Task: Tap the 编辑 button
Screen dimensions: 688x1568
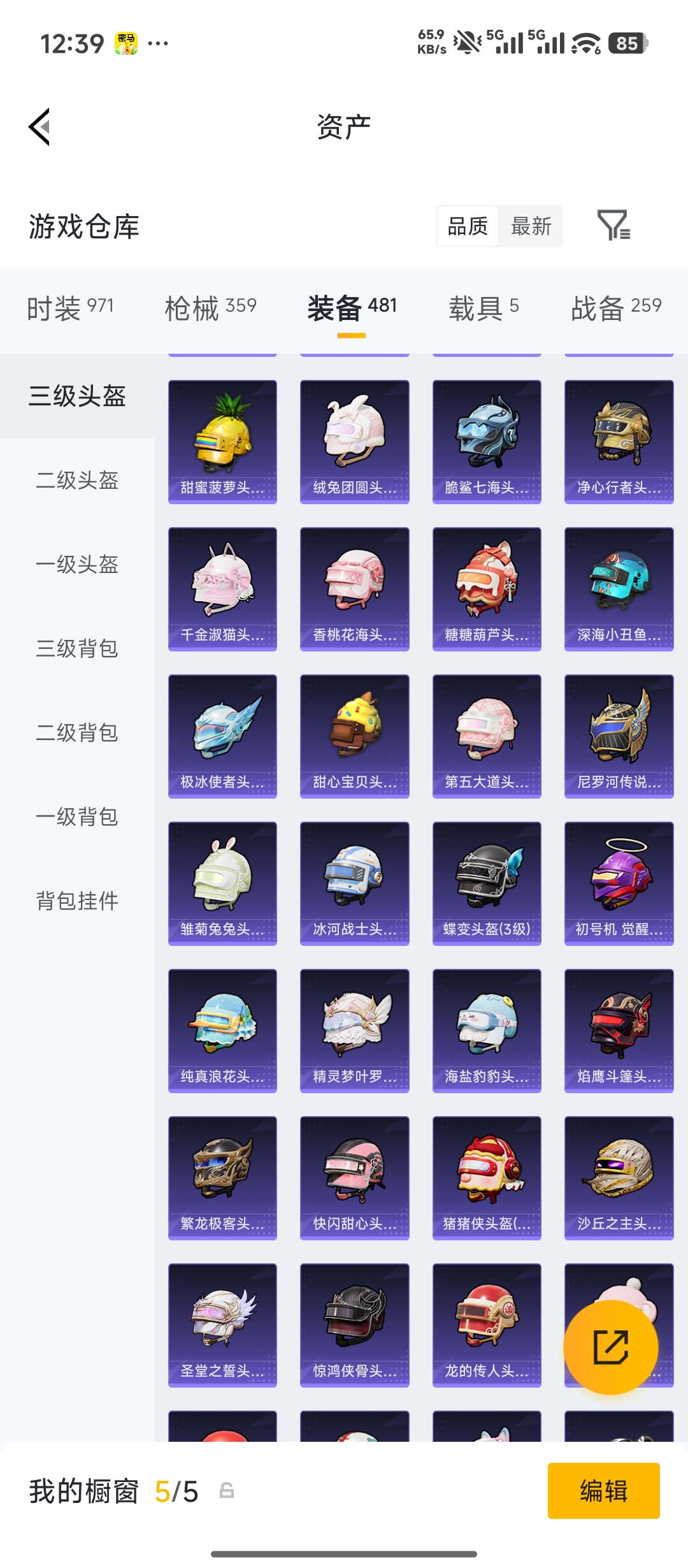Action: coord(603,1492)
